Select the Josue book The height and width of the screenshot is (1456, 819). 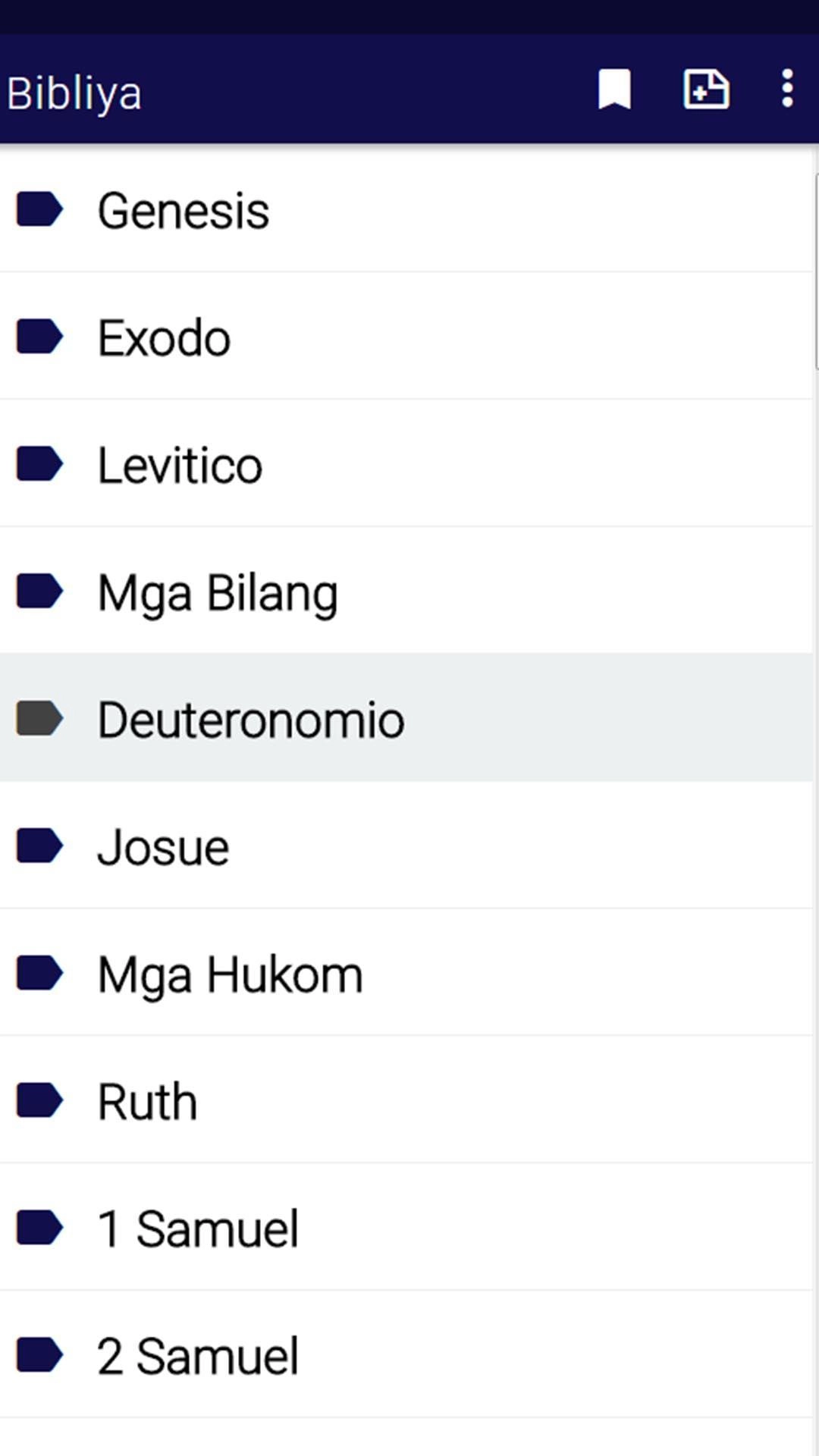click(x=406, y=846)
